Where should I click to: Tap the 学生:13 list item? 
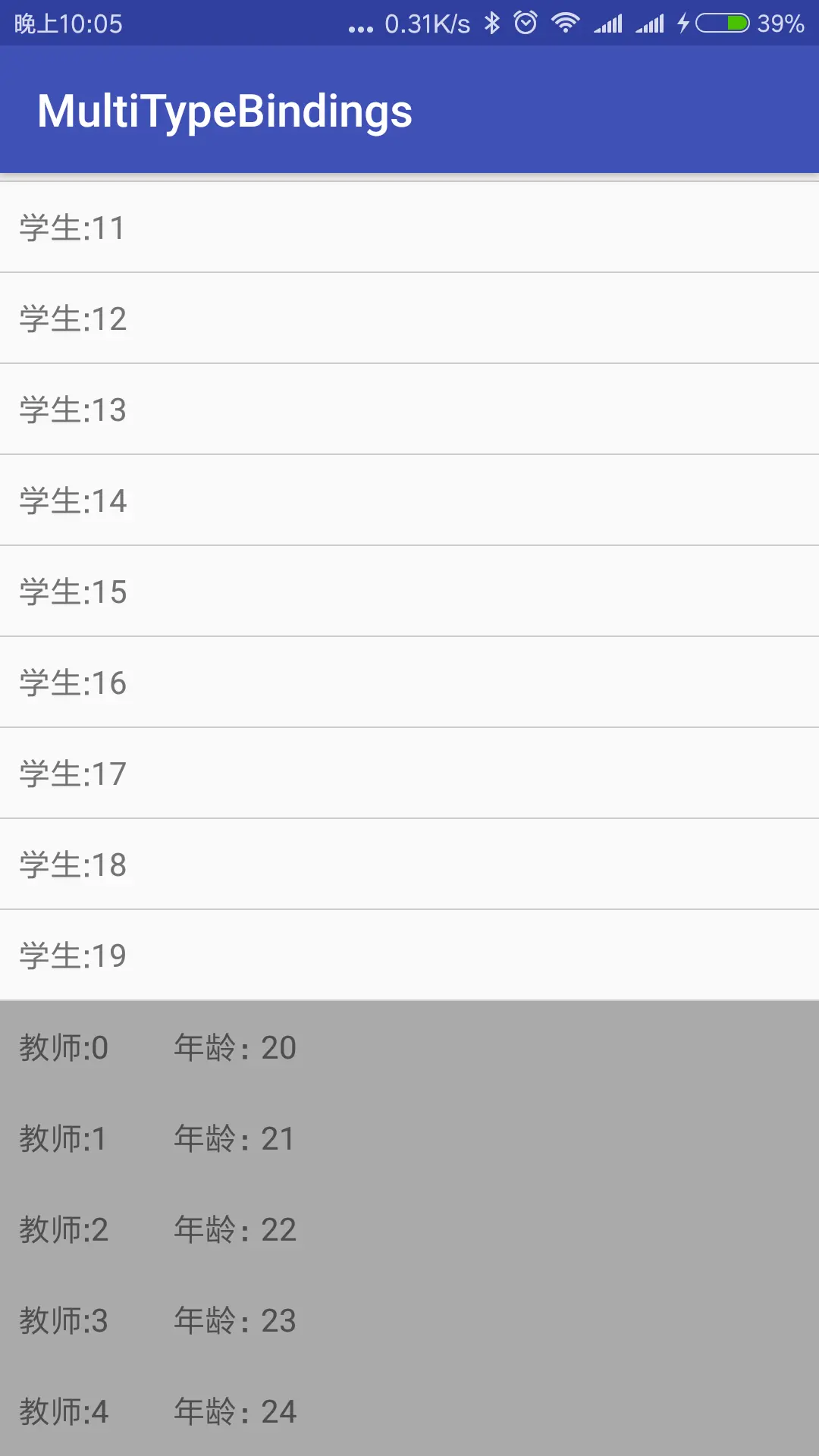[409, 409]
